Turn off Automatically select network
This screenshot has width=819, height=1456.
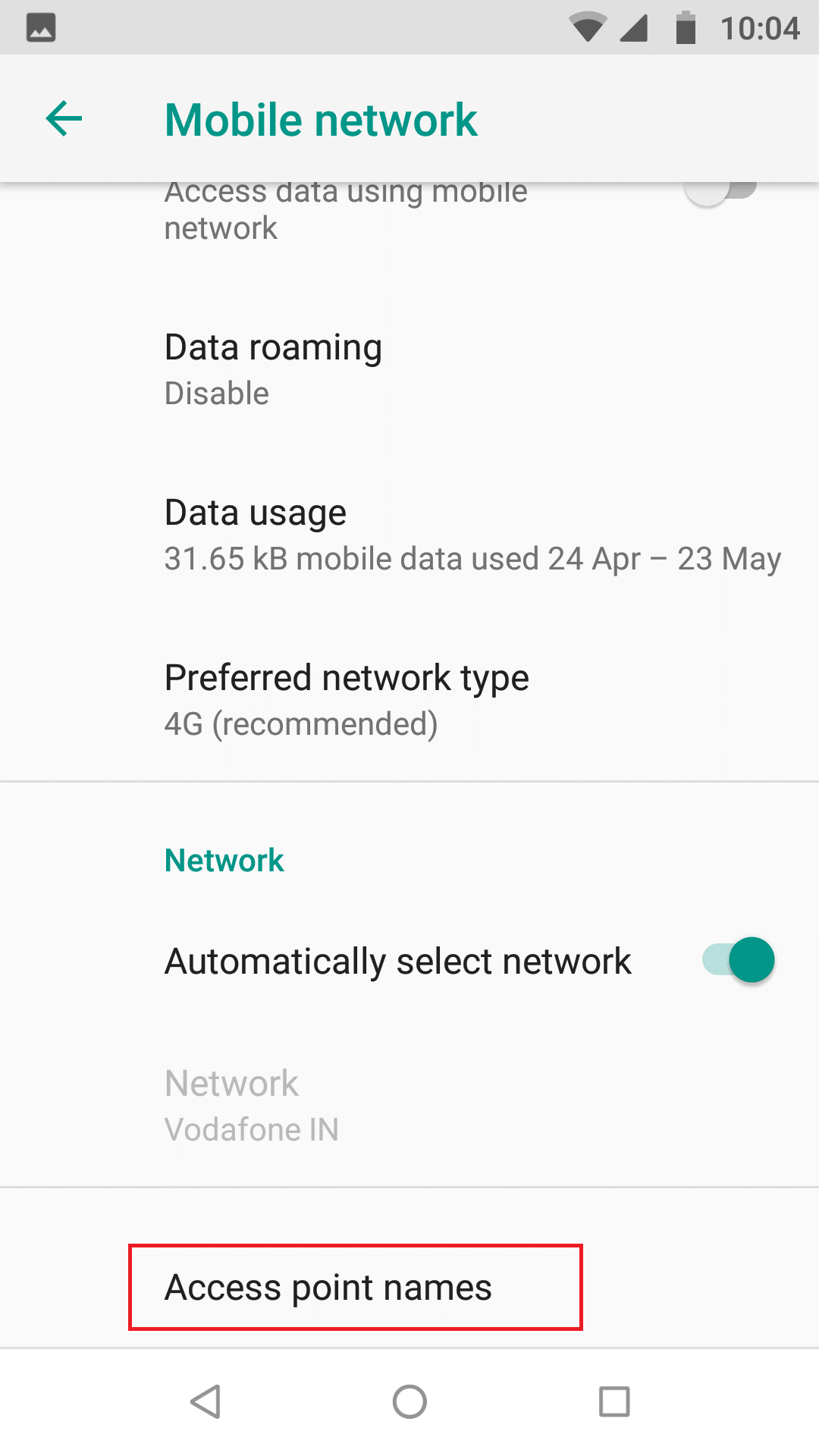pos(737,960)
